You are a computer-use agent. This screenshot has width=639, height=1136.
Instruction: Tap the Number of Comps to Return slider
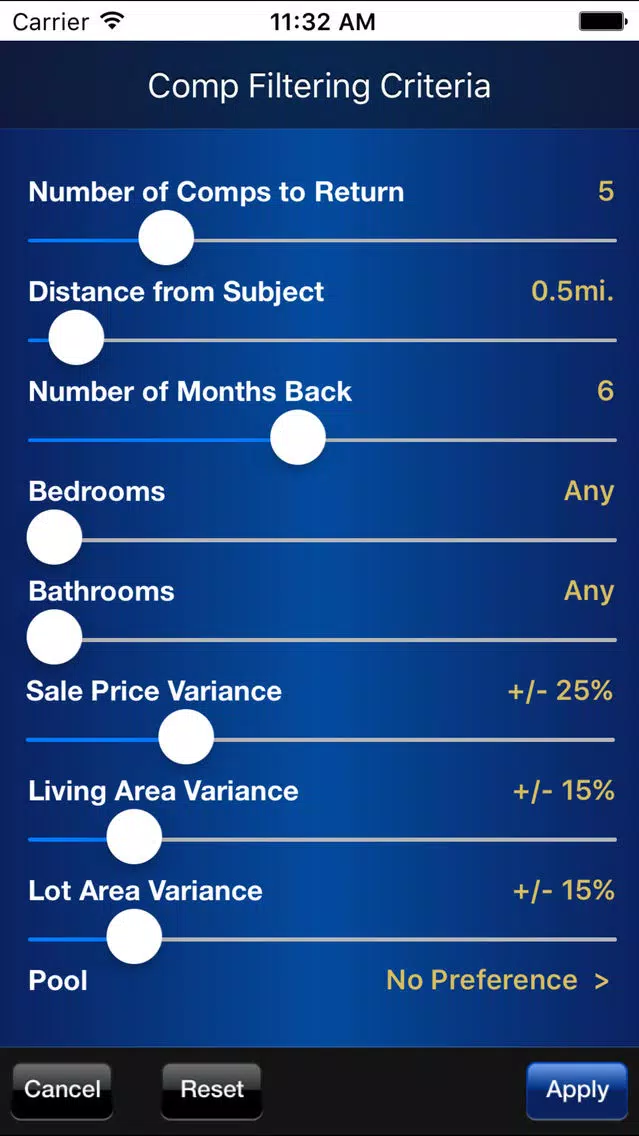point(322,239)
